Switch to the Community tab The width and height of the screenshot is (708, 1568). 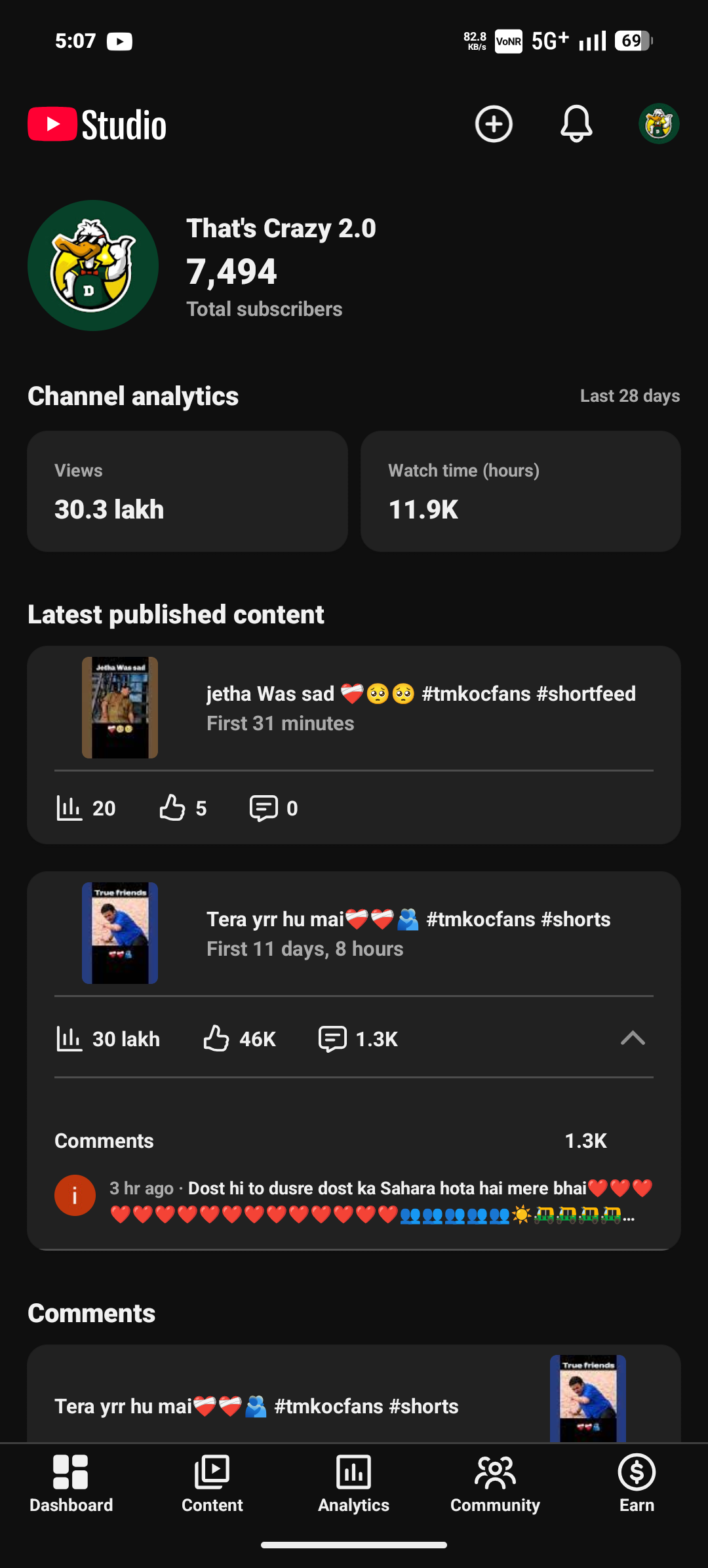pos(495,1483)
